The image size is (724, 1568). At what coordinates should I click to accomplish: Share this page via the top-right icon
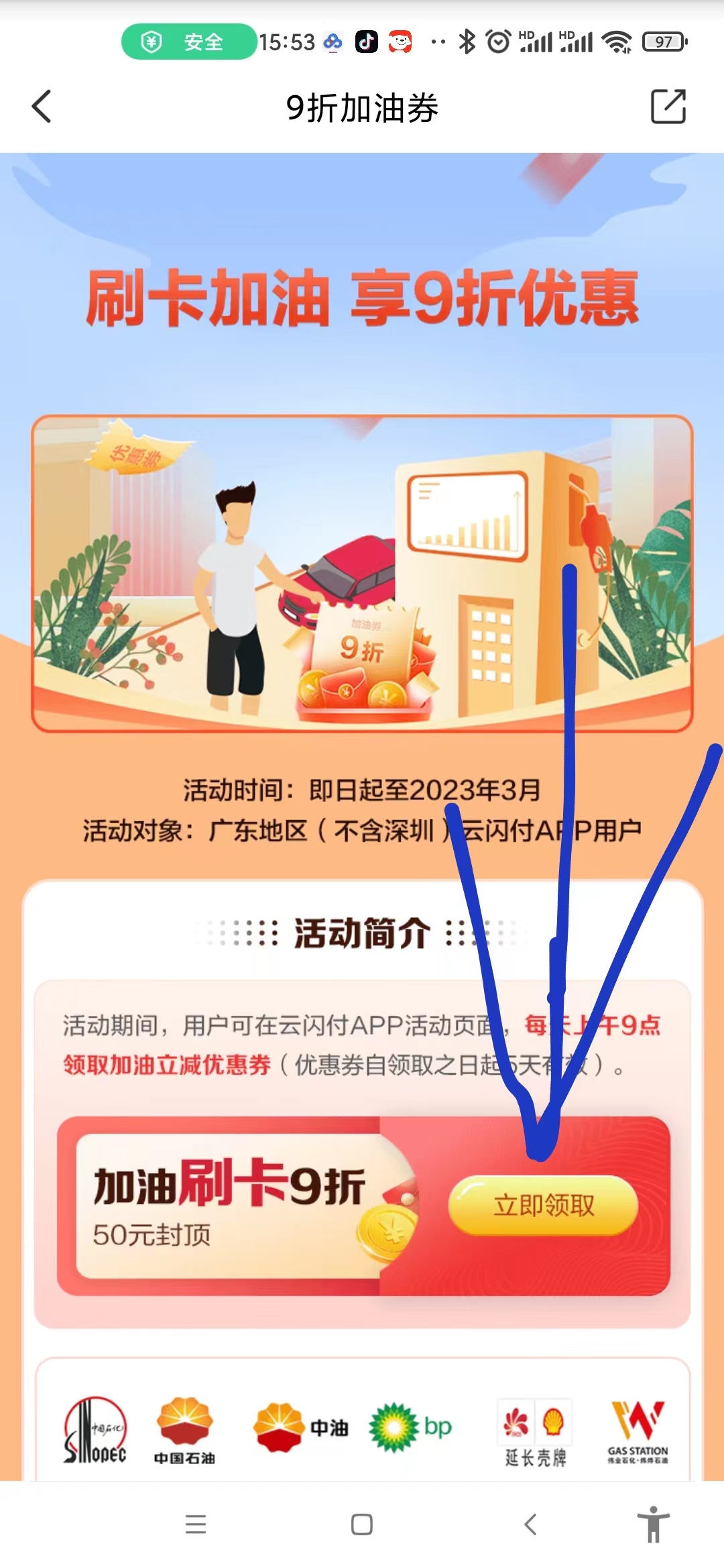[668, 107]
